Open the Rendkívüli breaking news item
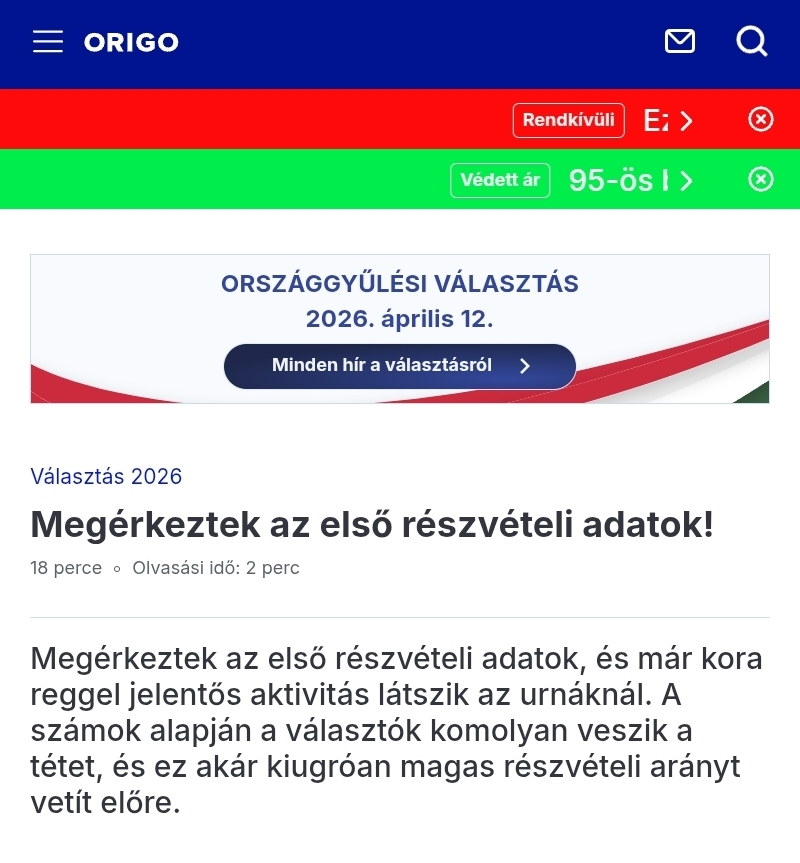Screen dimensions: 800x863 [602, 120]
